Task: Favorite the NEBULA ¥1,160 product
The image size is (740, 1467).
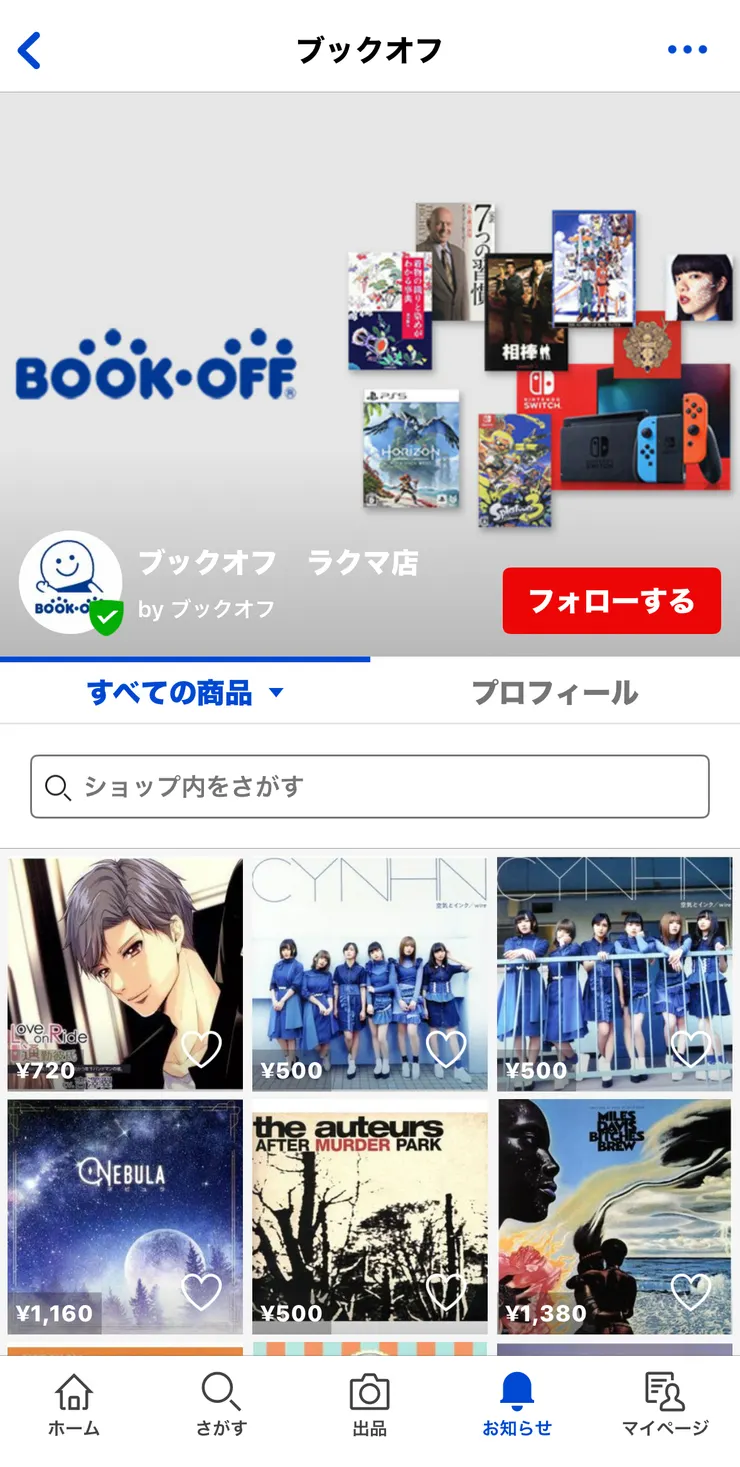Action: [201, 1292]
